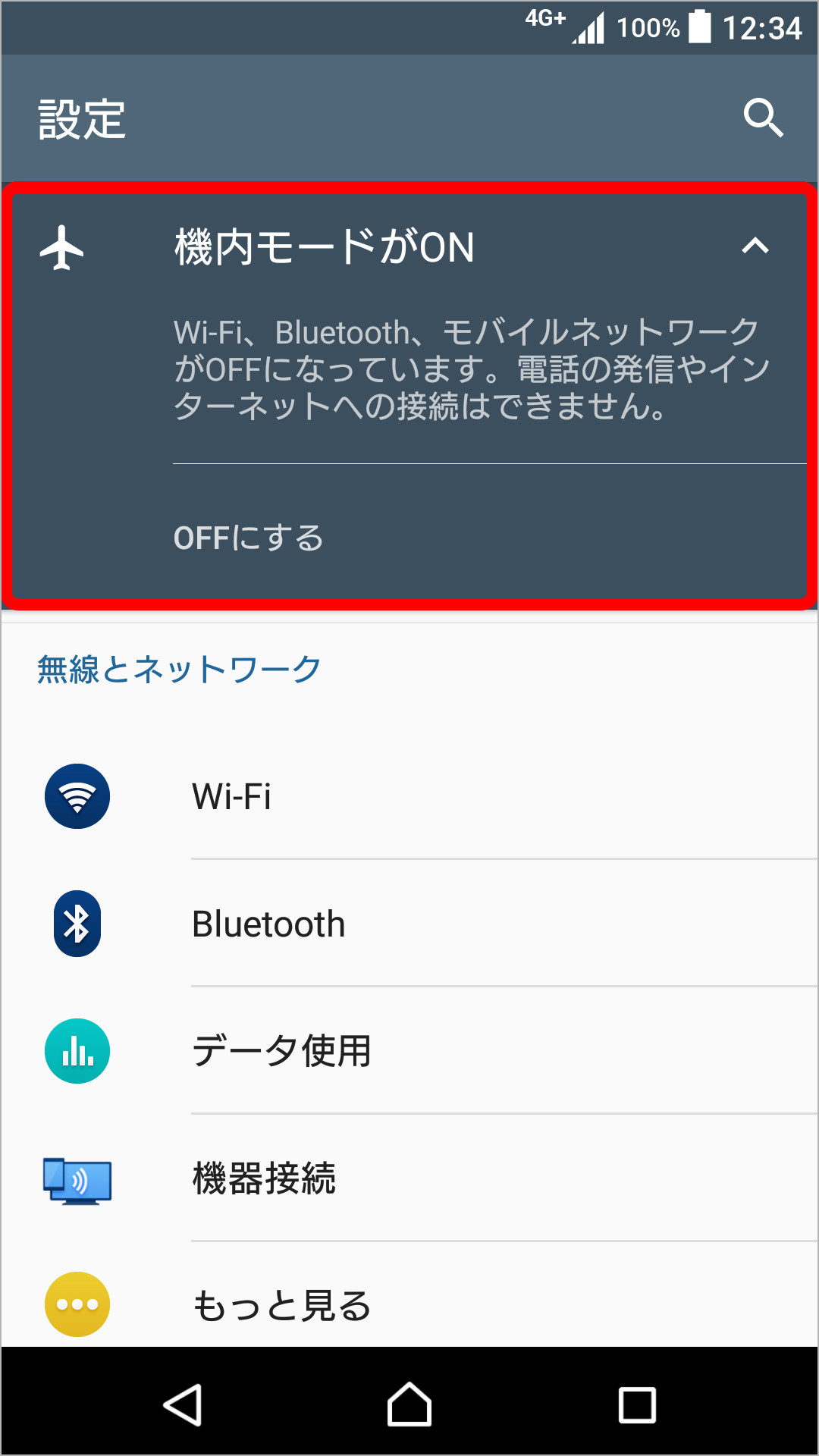Tap the Bluetooth icon
819x1456 pixels.
coord(76,924)
